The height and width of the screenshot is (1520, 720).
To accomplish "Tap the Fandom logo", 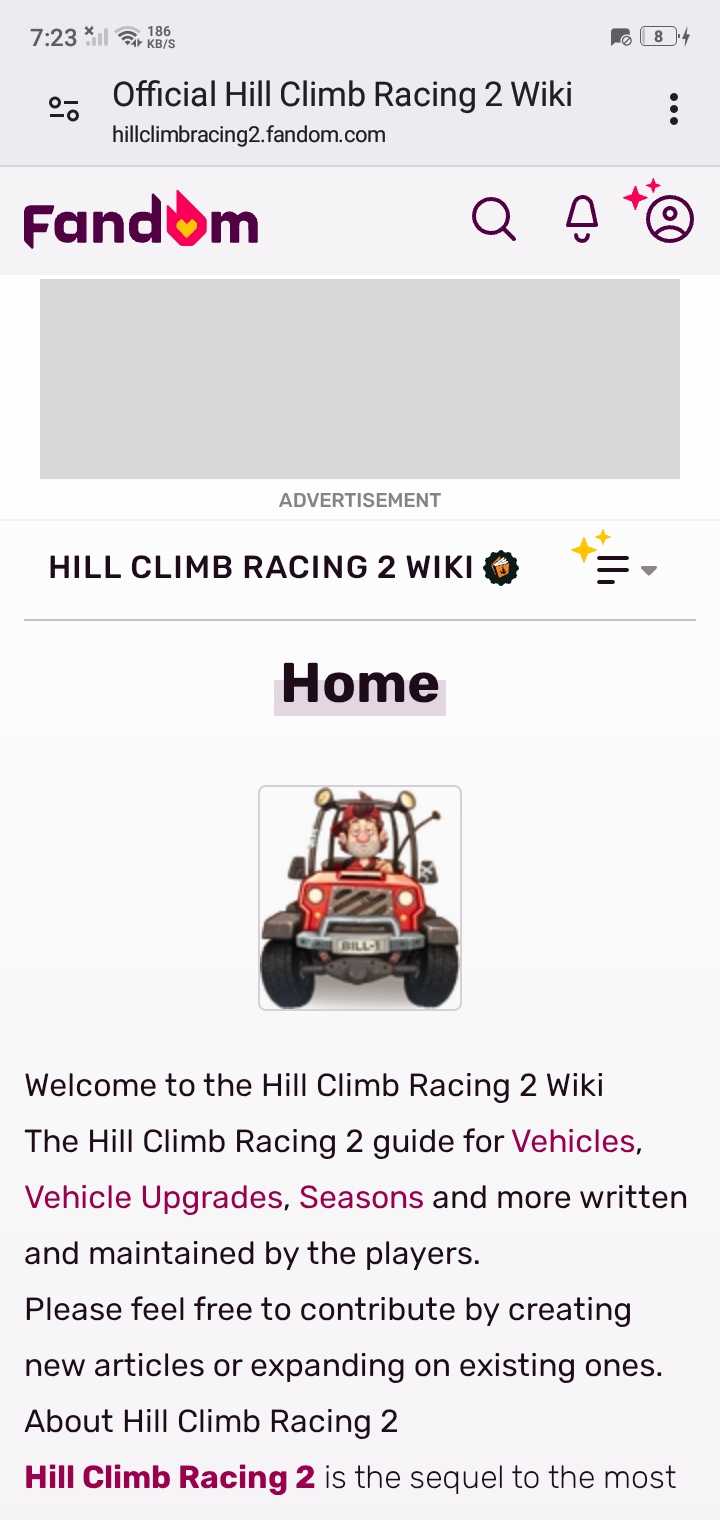I will click(x=141, y=220).
